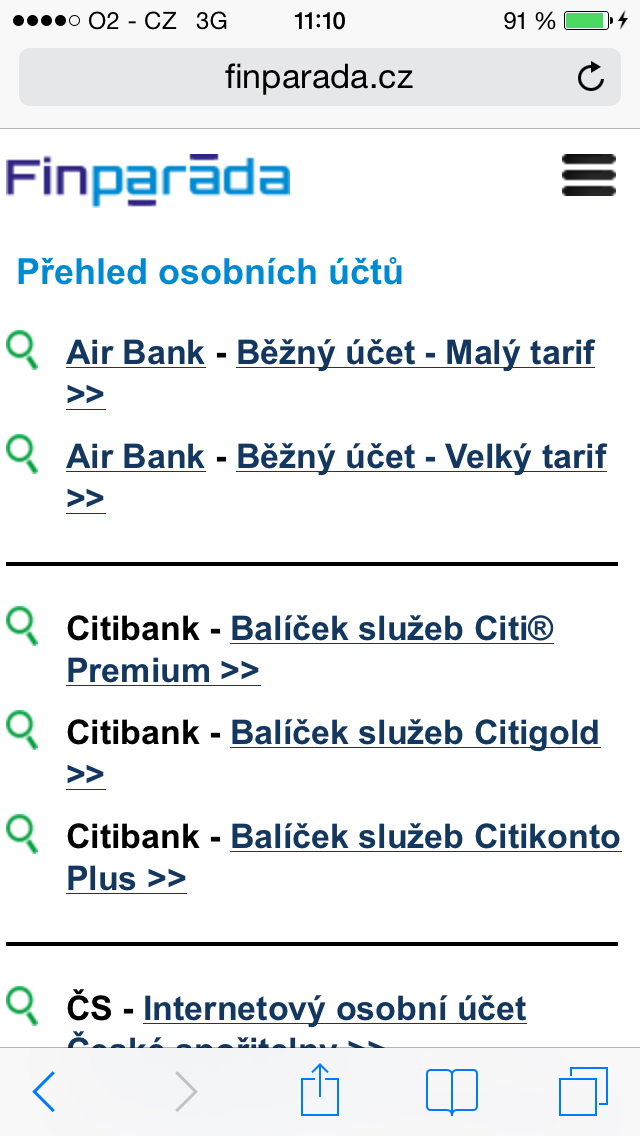This screenshot has height=1136, width=640.
Task: Open Balíček služeb Citigold link
Action: click(x=415, y=733)
